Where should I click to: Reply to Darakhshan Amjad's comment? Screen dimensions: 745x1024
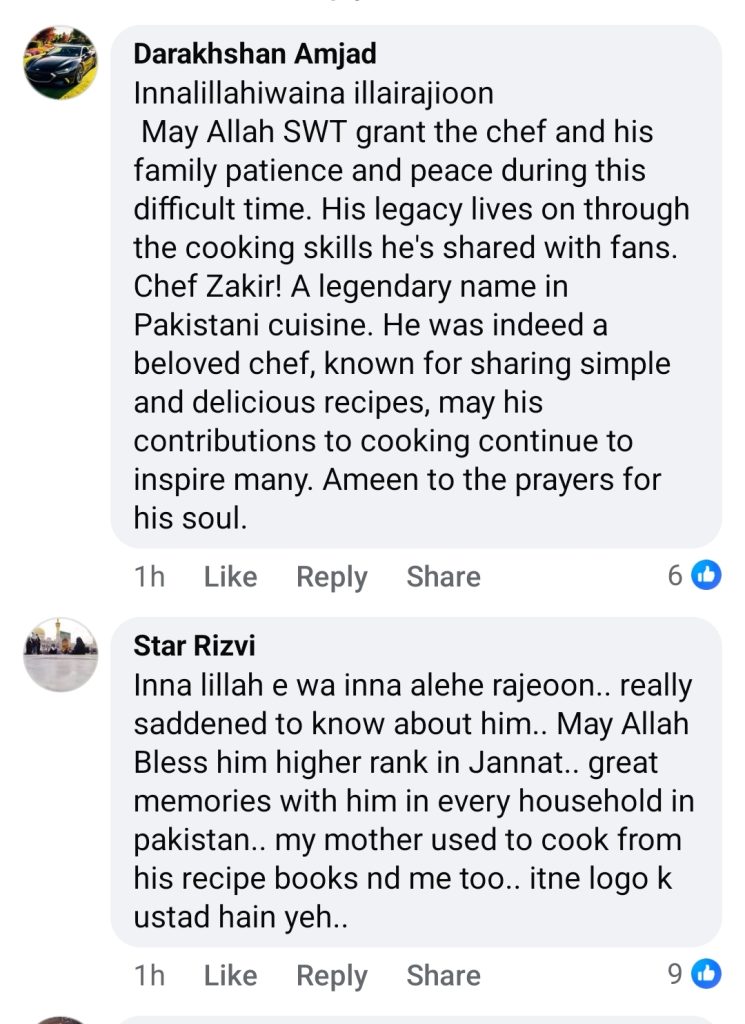[x=331, y=577]
